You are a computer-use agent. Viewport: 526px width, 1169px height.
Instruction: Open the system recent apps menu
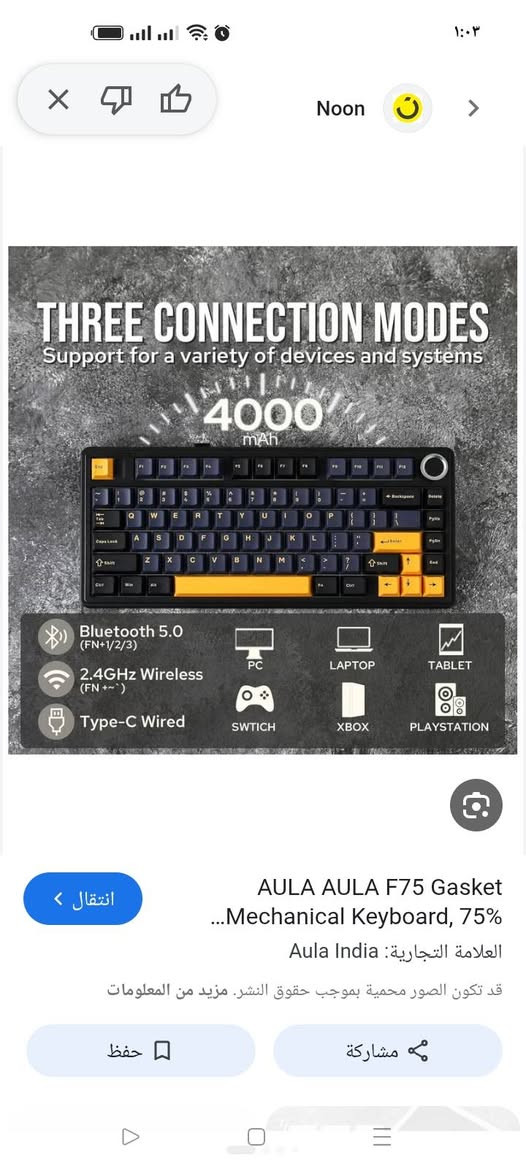pyautogui.click(x=382, y=1137)
